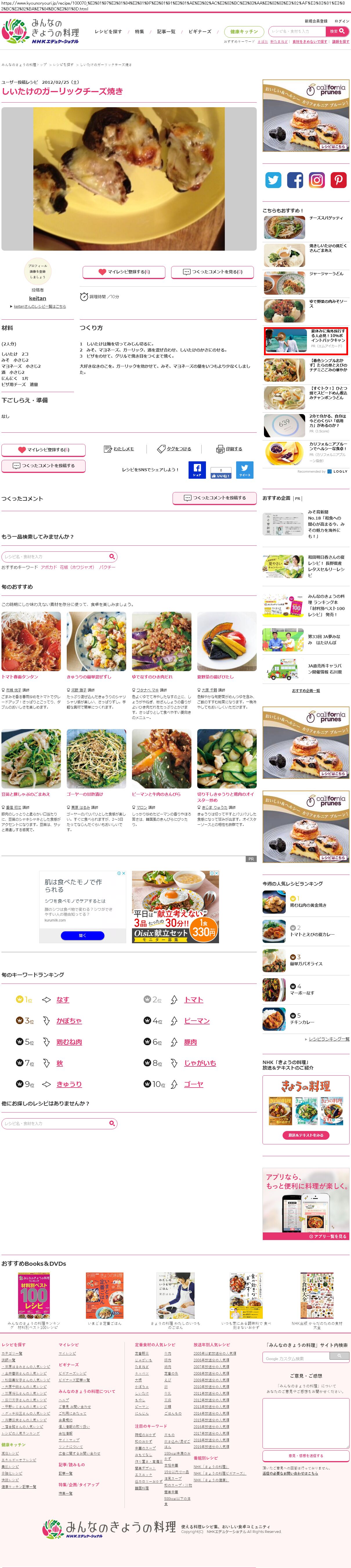Open わたしメモ for this recipe

pos(120,449)
